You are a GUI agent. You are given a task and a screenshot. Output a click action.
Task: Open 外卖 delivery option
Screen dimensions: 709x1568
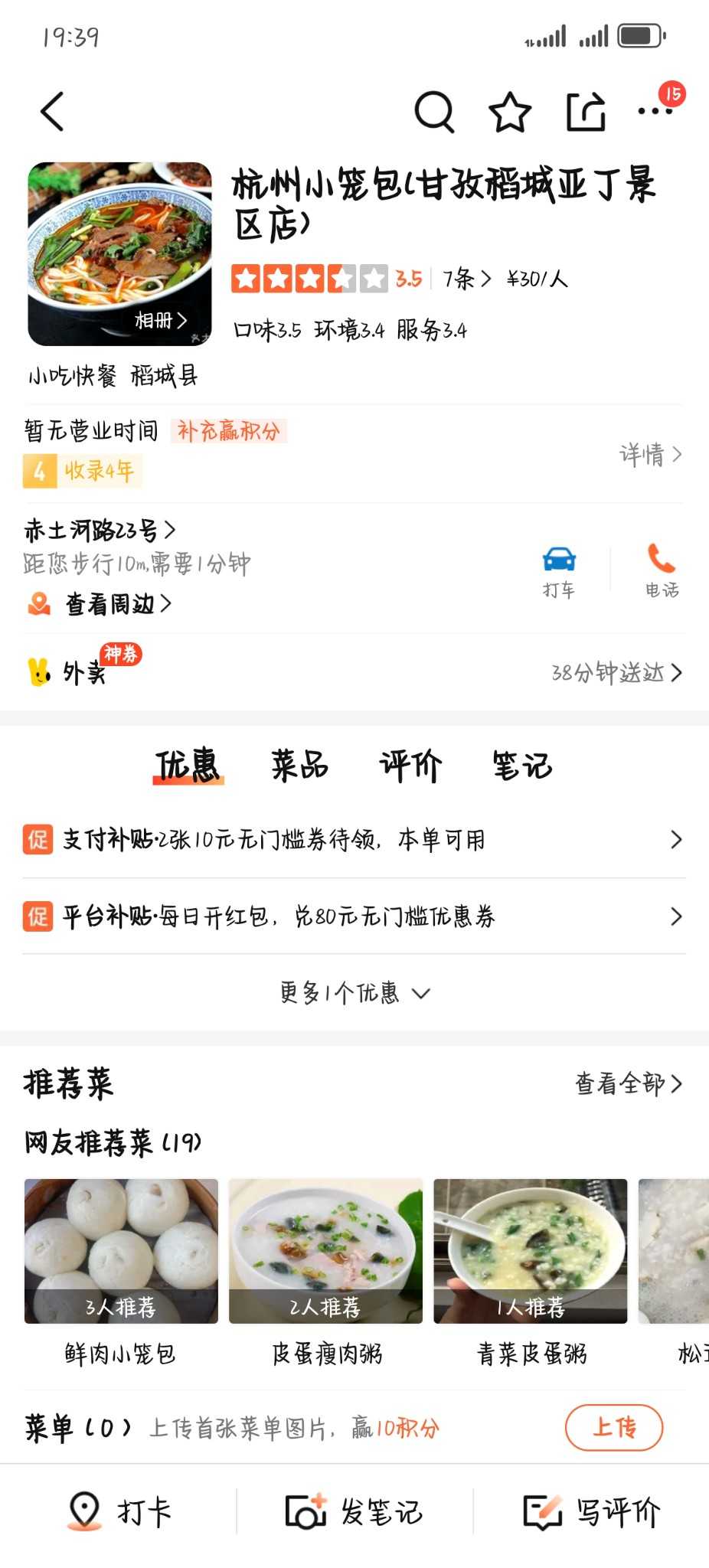click(x=84, y=672)
